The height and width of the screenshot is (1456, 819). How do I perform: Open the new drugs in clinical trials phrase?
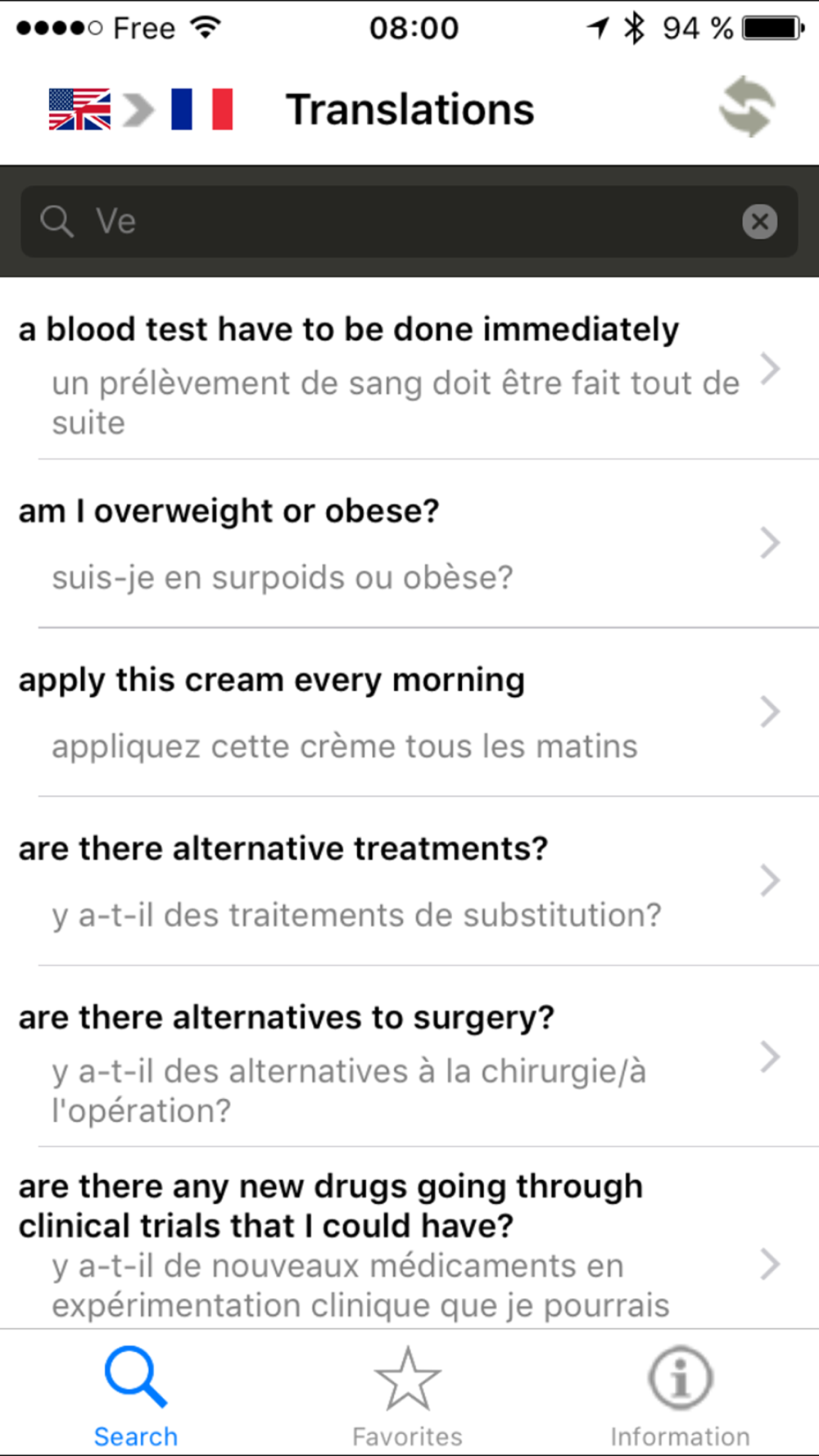click(x=409, y=1237)
